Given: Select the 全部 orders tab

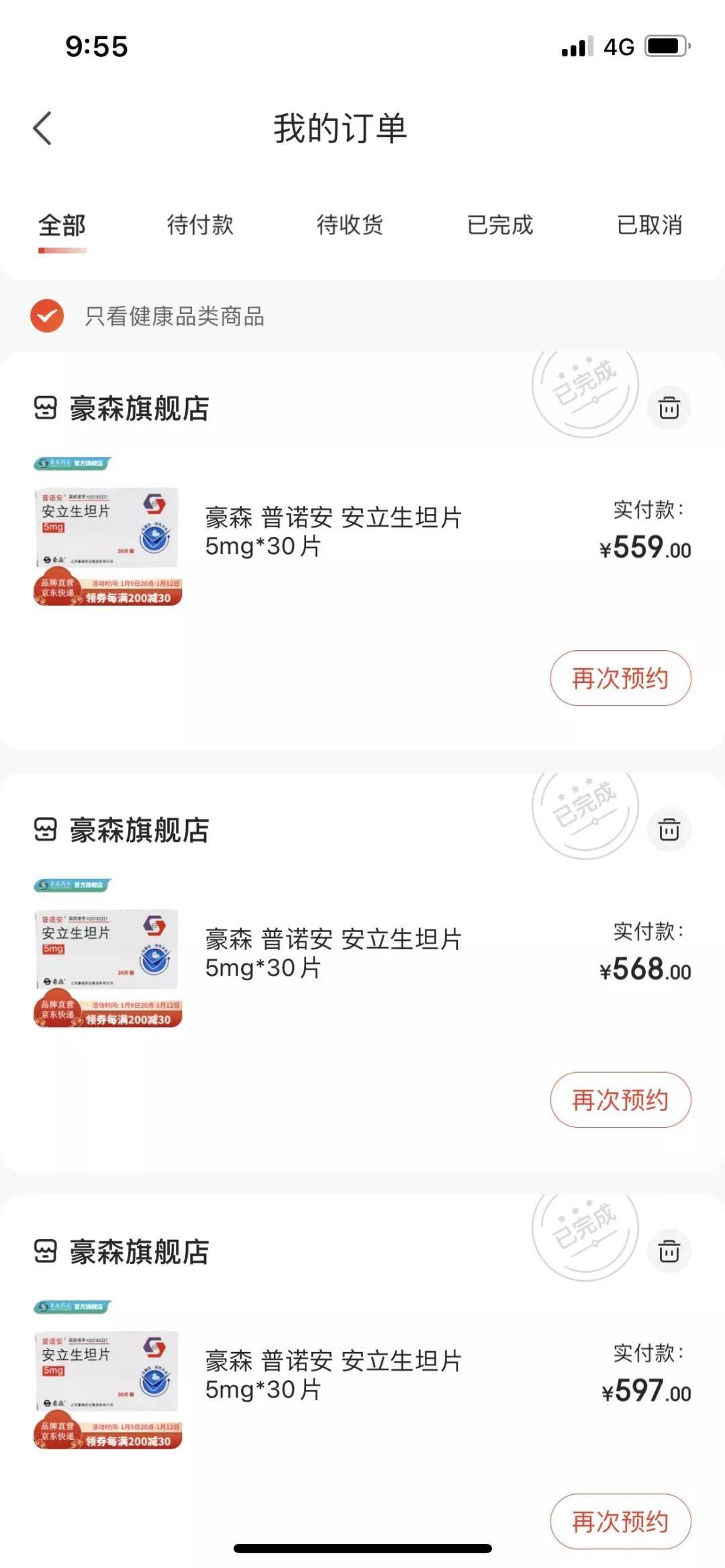Looking at the screenshot, I should pos(62,226).
